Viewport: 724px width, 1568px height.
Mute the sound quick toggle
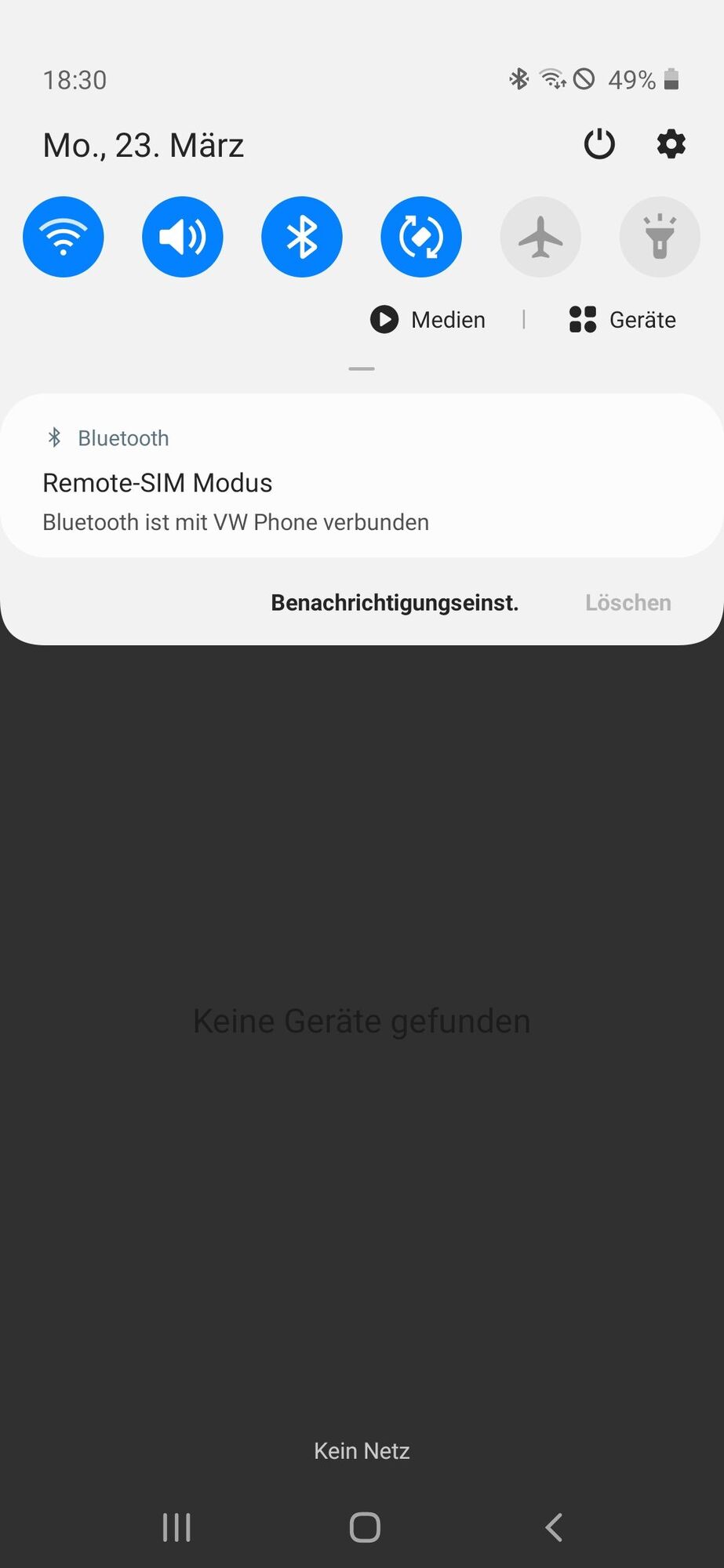point(183,237)
